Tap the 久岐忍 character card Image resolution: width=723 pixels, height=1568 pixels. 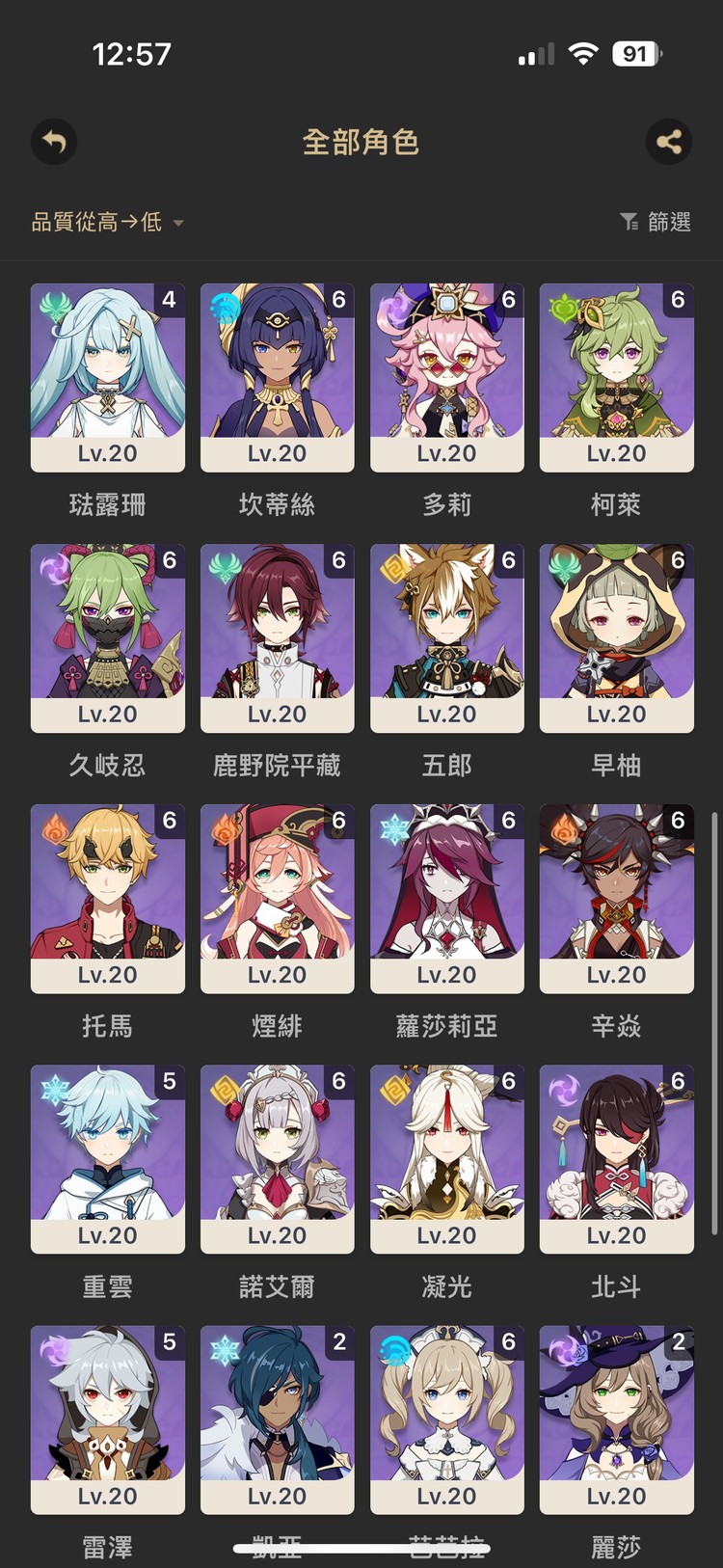tap(108, 637)
